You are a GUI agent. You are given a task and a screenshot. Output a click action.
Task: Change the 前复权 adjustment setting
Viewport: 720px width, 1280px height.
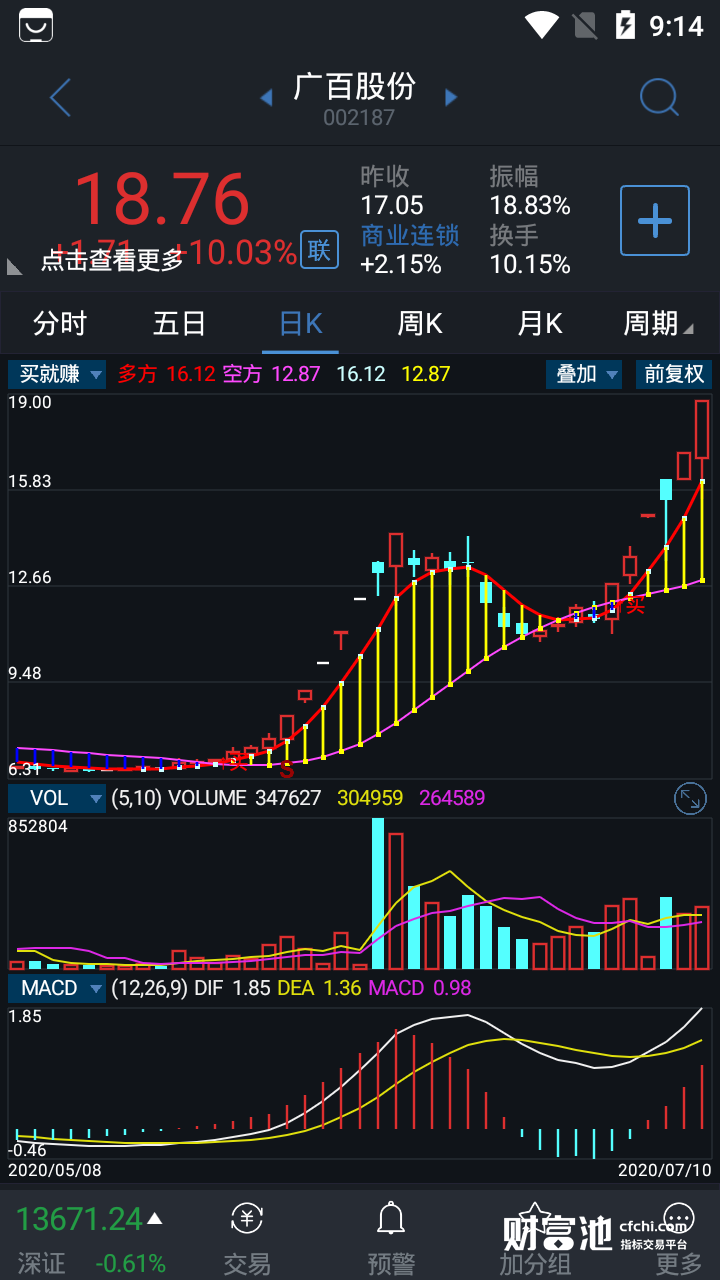(x=674, y=374)
